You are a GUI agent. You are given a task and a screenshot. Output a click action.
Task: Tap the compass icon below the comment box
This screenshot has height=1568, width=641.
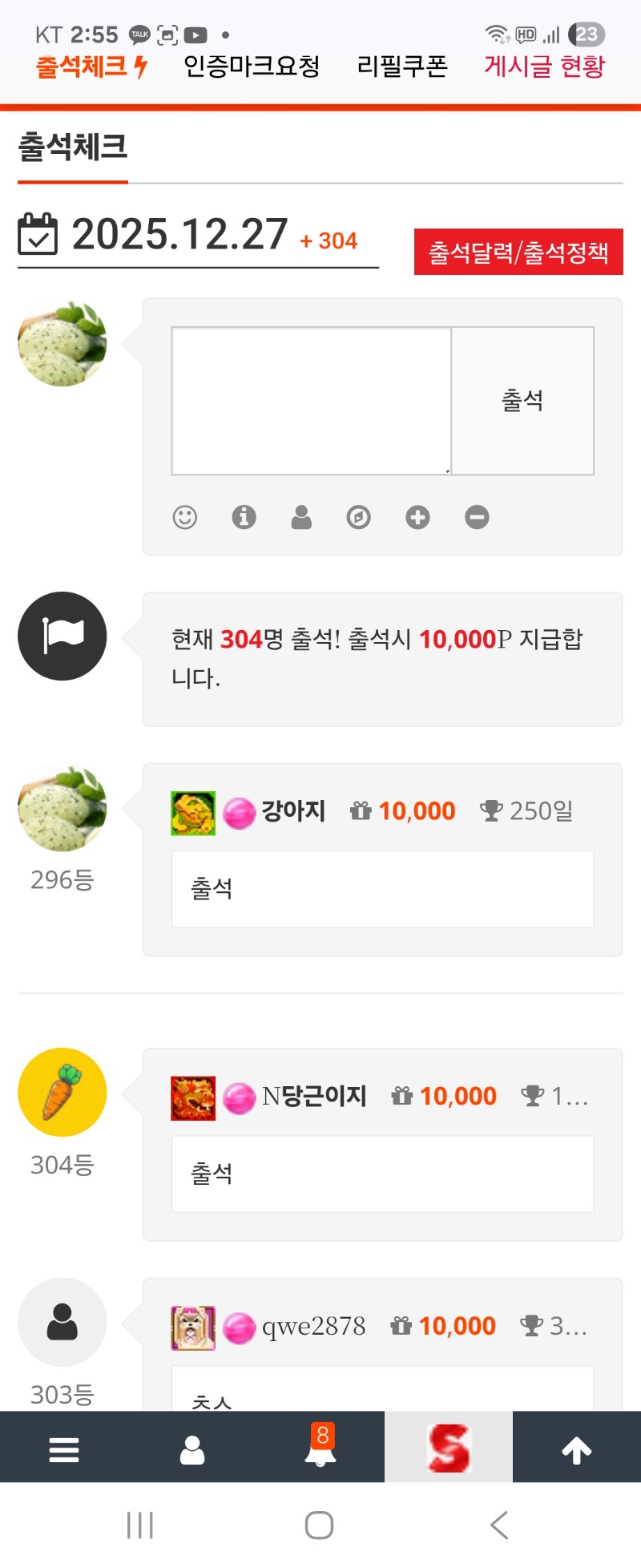point(358,517)
